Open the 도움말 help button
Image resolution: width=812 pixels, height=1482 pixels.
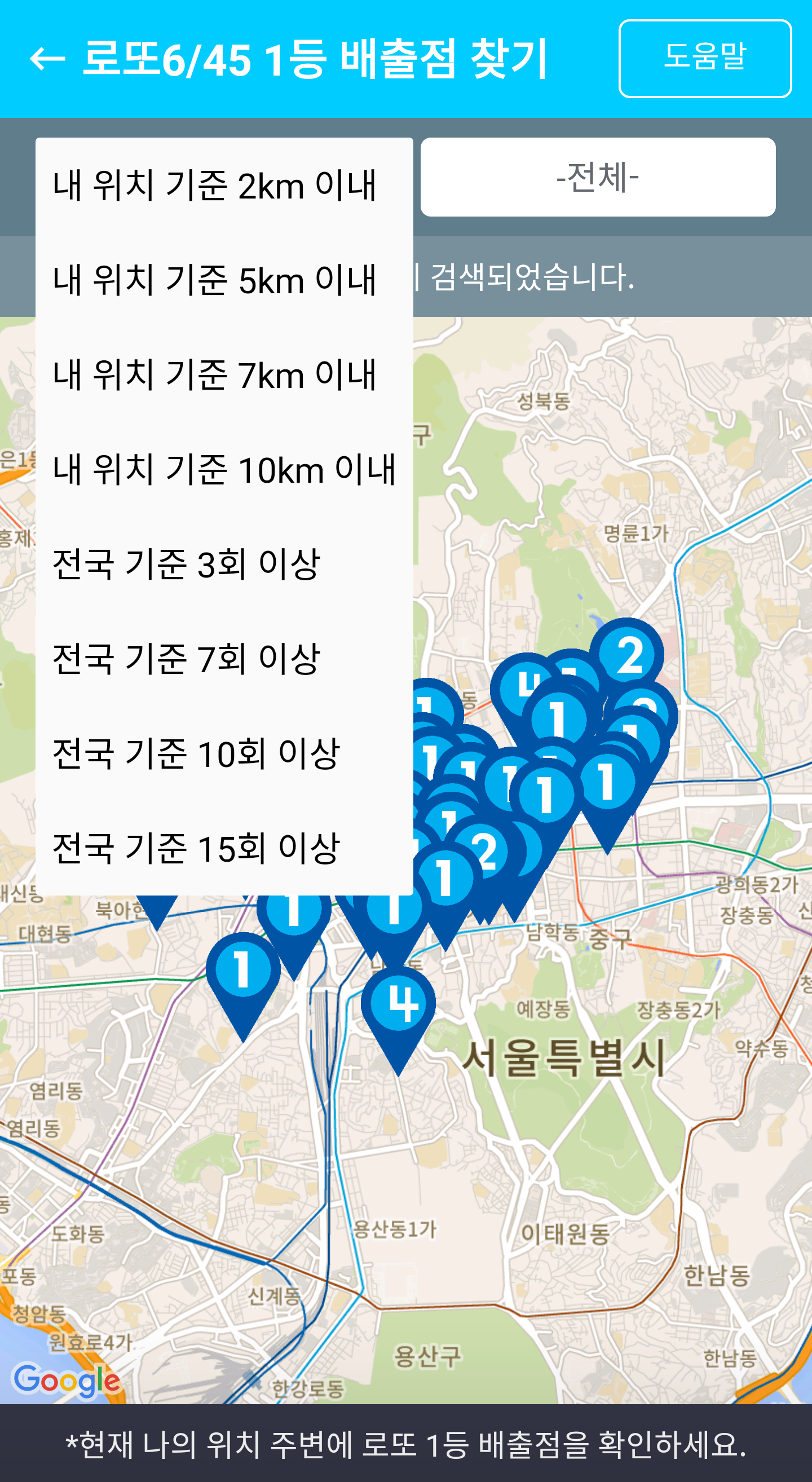704,58
